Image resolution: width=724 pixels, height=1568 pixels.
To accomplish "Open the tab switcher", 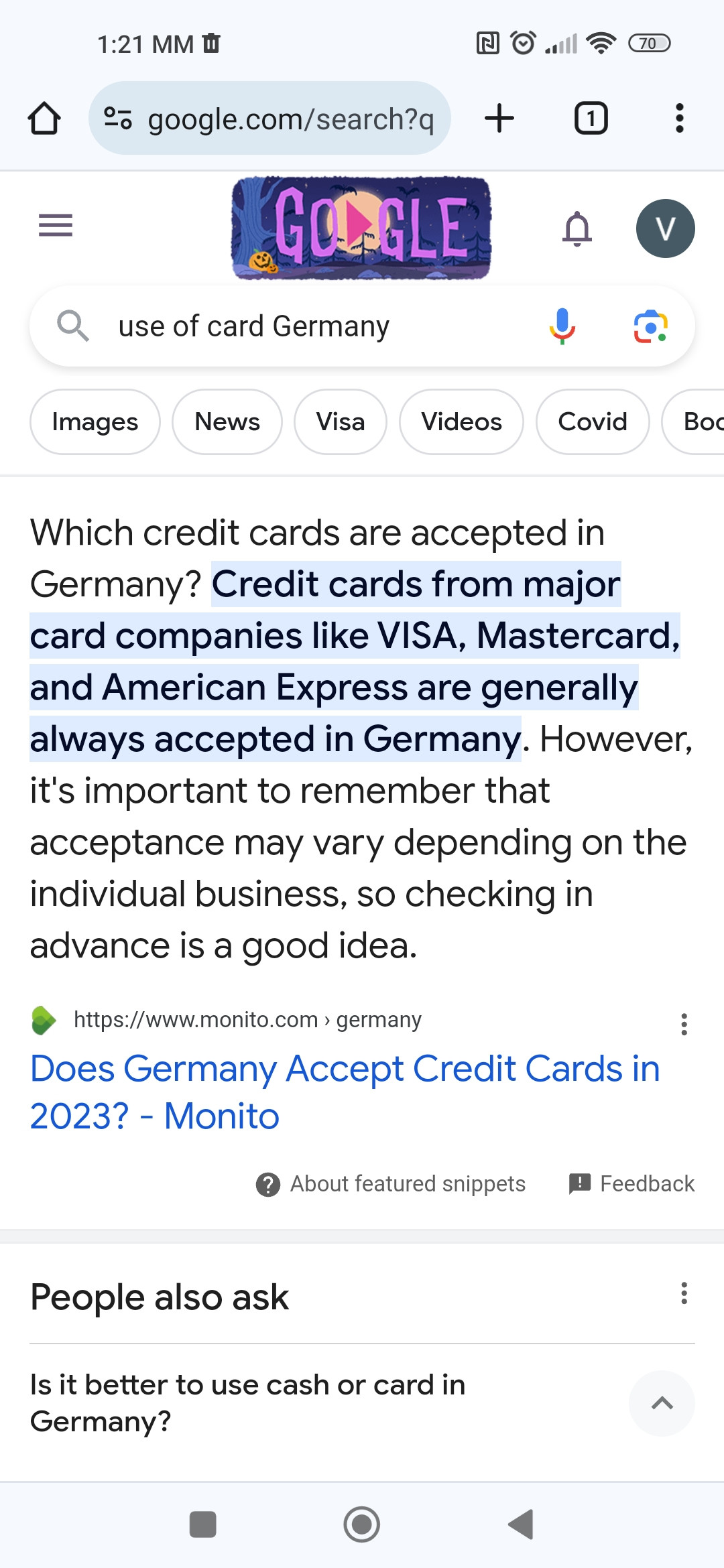I will (591, 119).
